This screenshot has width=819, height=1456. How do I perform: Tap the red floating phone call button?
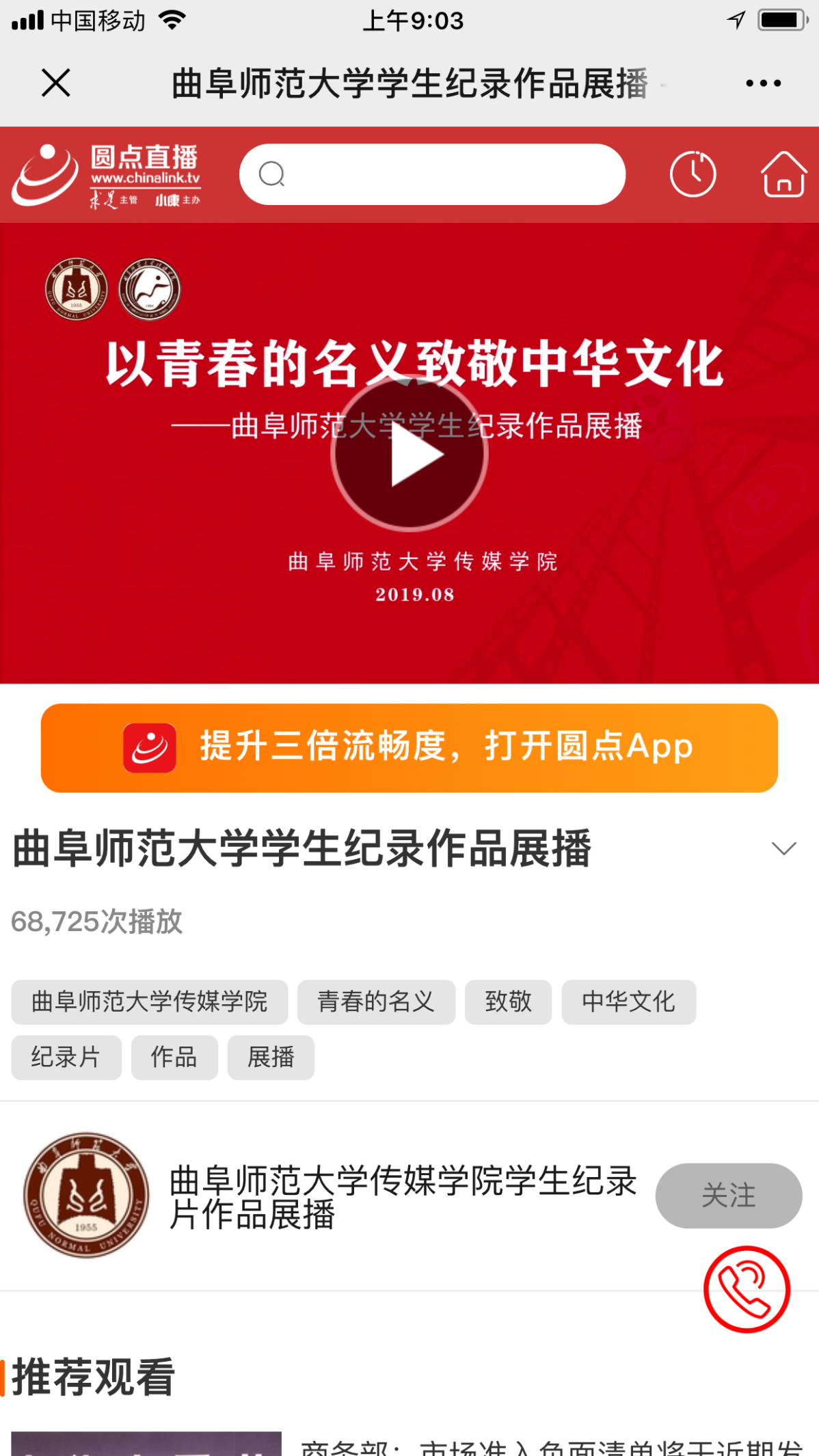(747, 1289)
